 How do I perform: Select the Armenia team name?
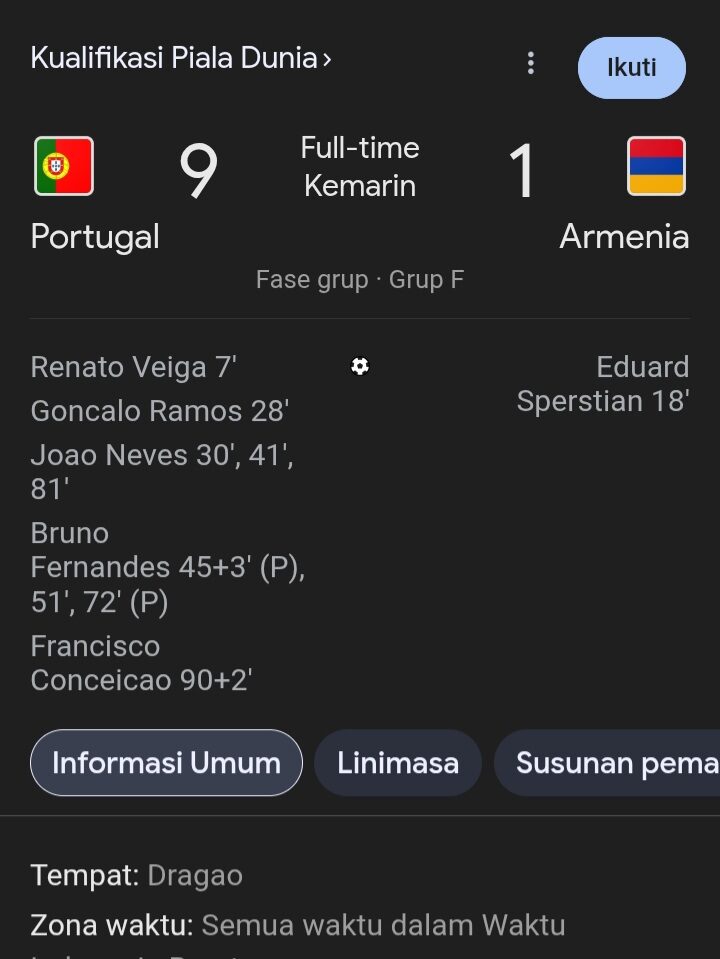tap(624, 237)
